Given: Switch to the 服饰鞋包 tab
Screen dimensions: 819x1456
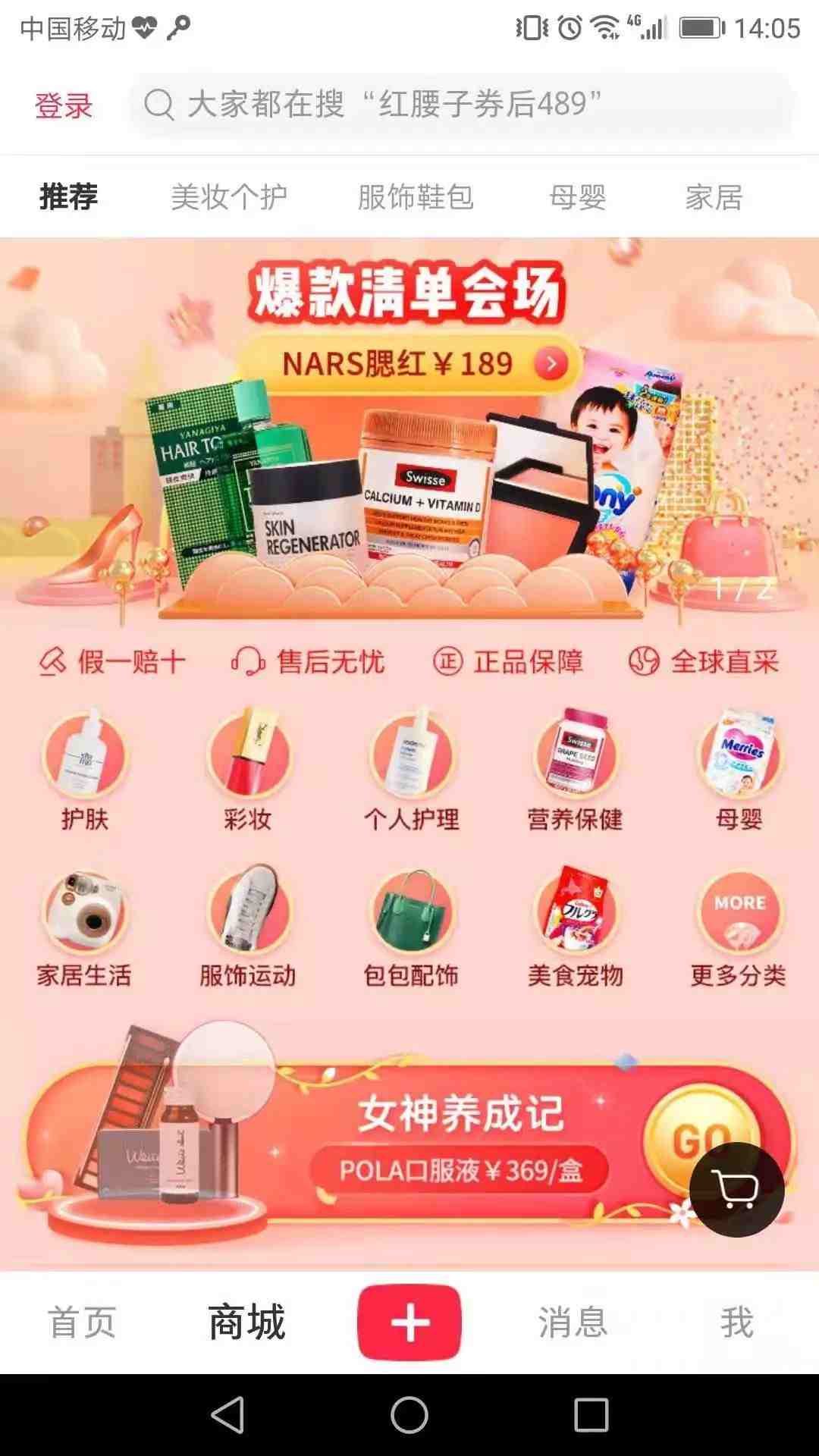Looking at the screenshot, I should 416,197.
